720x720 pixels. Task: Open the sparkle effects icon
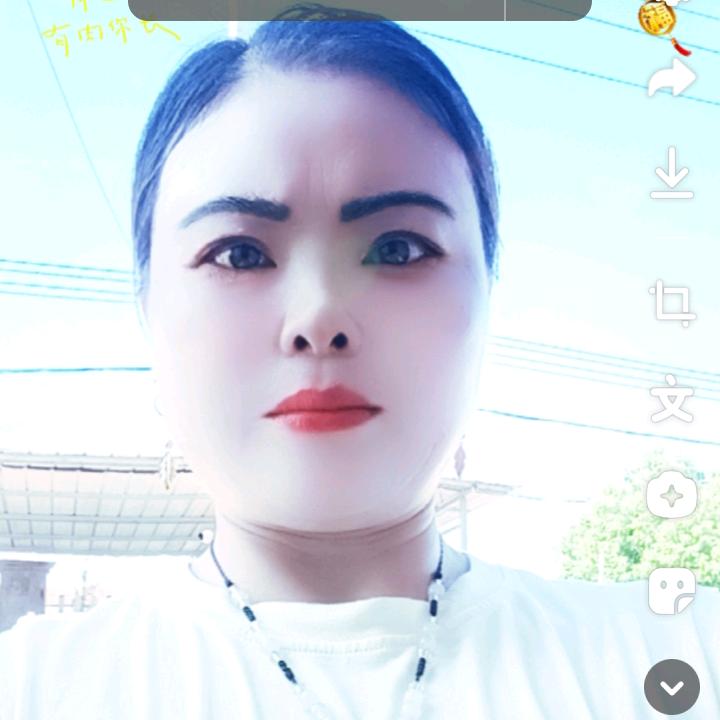point(672,495)
